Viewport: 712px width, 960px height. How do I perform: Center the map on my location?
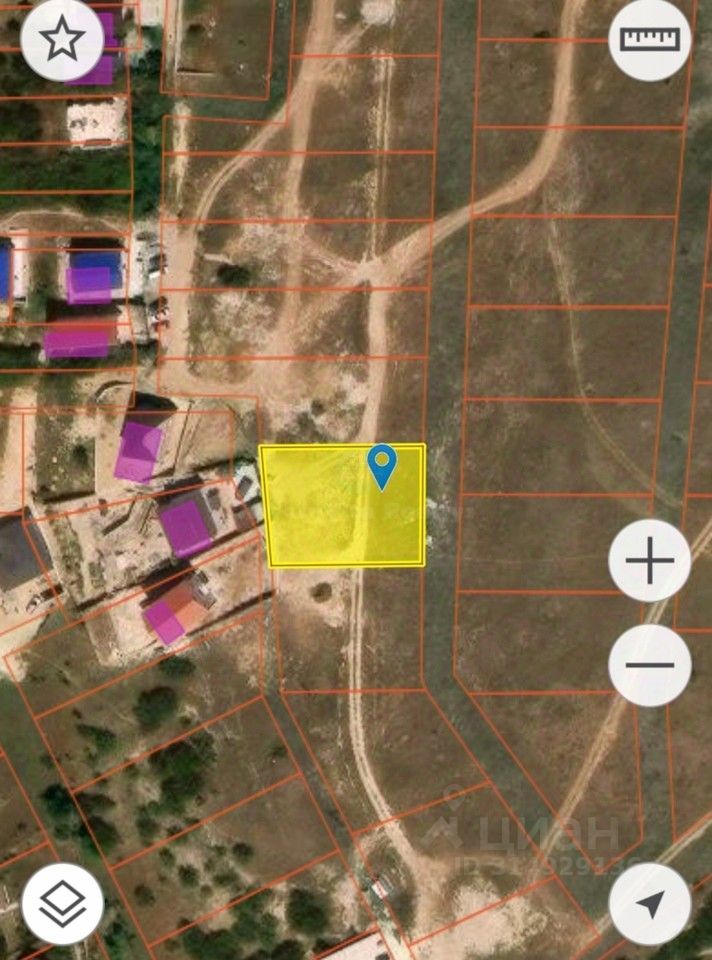click(650, 903)
